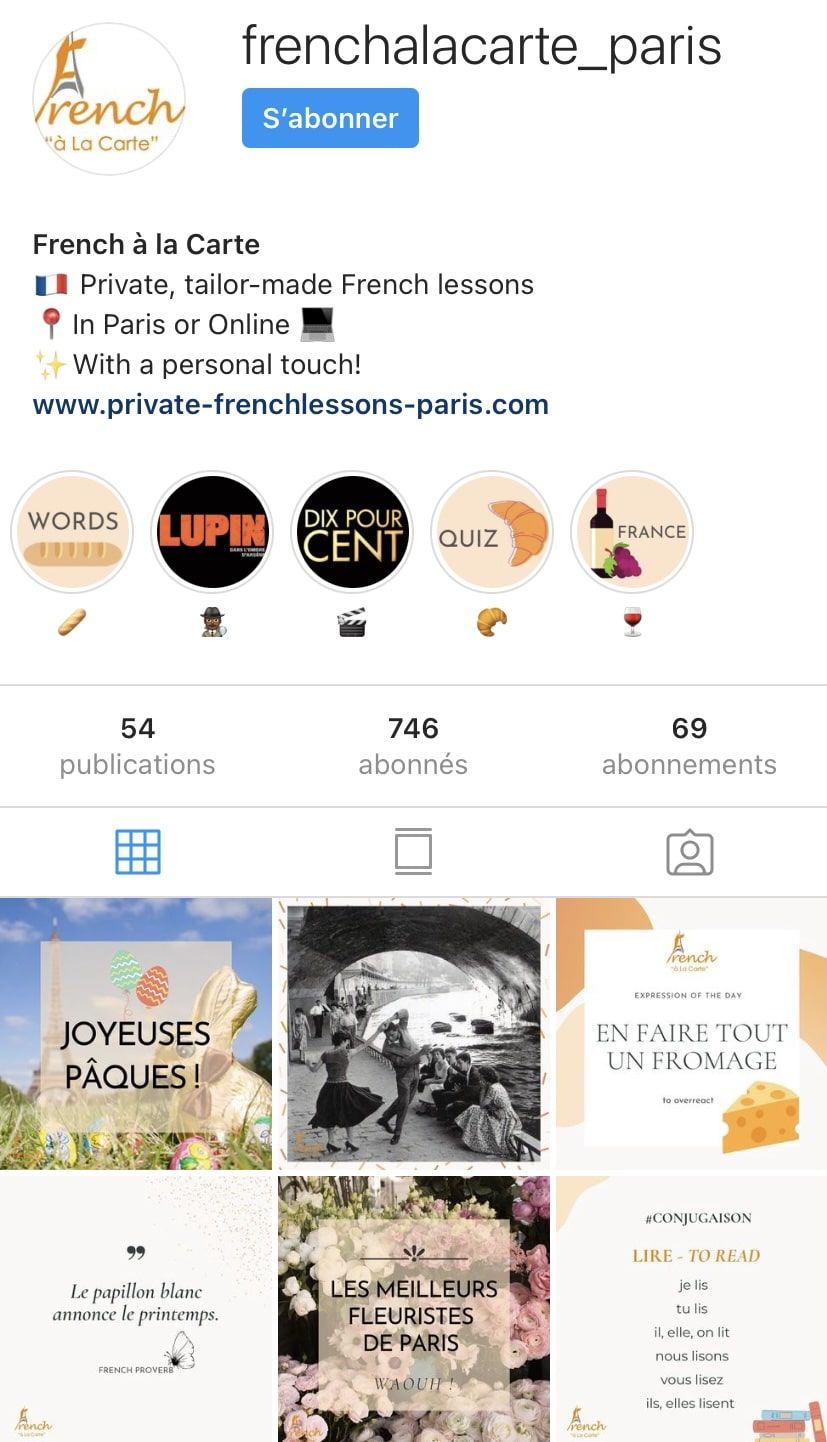Open the private-frenchlessons-paris.com website link
The height and width of the screenshot is (1442, 827).
click(290, 405)
